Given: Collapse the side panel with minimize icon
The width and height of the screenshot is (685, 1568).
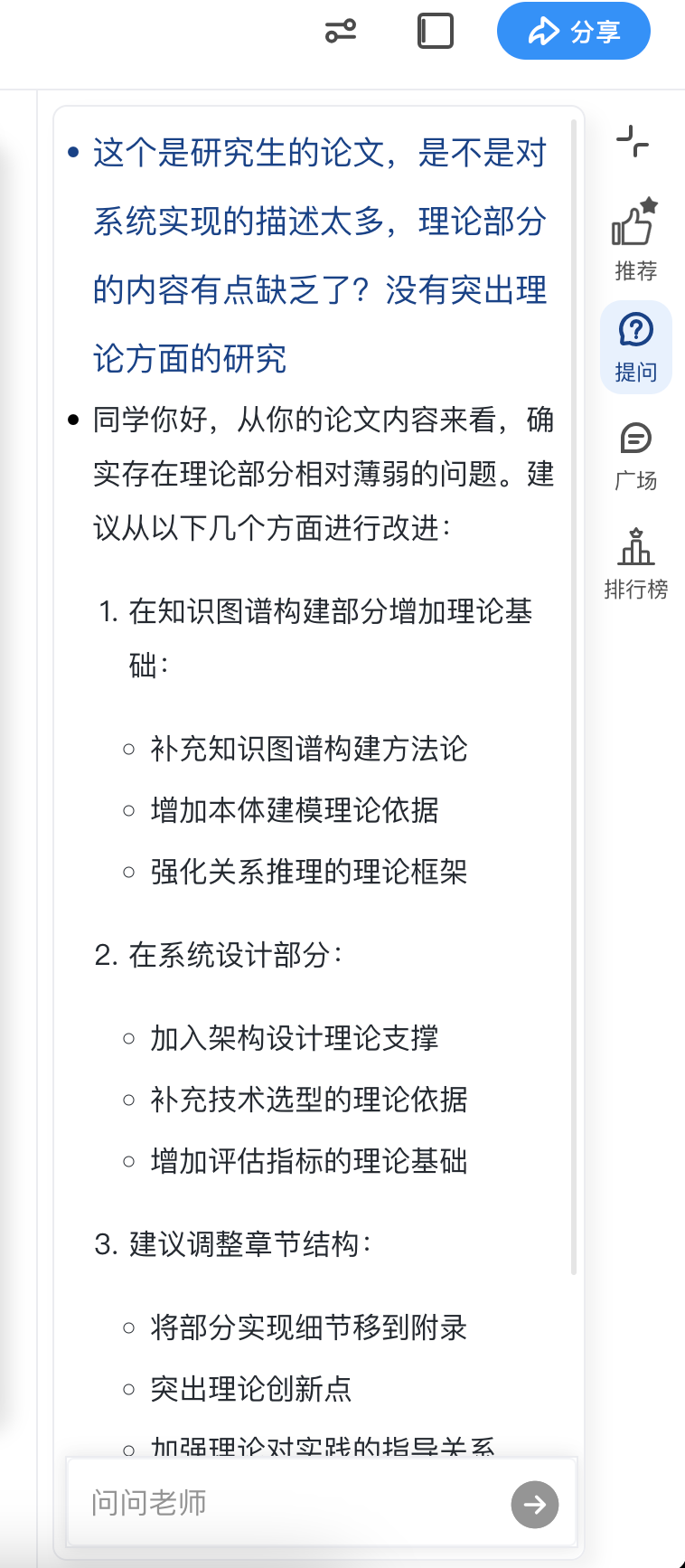Looking at the screenshot, I should click(x=633, y=142).
